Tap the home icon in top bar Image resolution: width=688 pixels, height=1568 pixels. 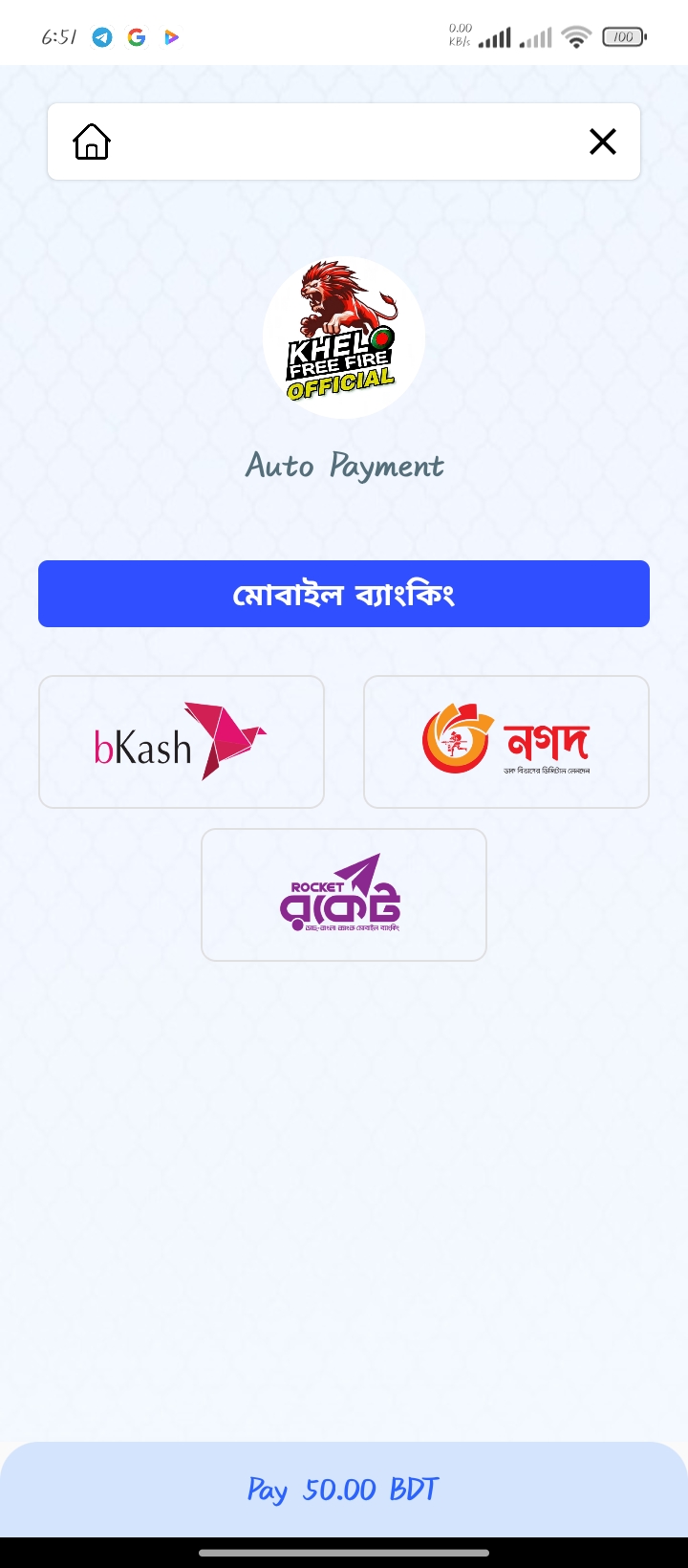tap(92, 142)
